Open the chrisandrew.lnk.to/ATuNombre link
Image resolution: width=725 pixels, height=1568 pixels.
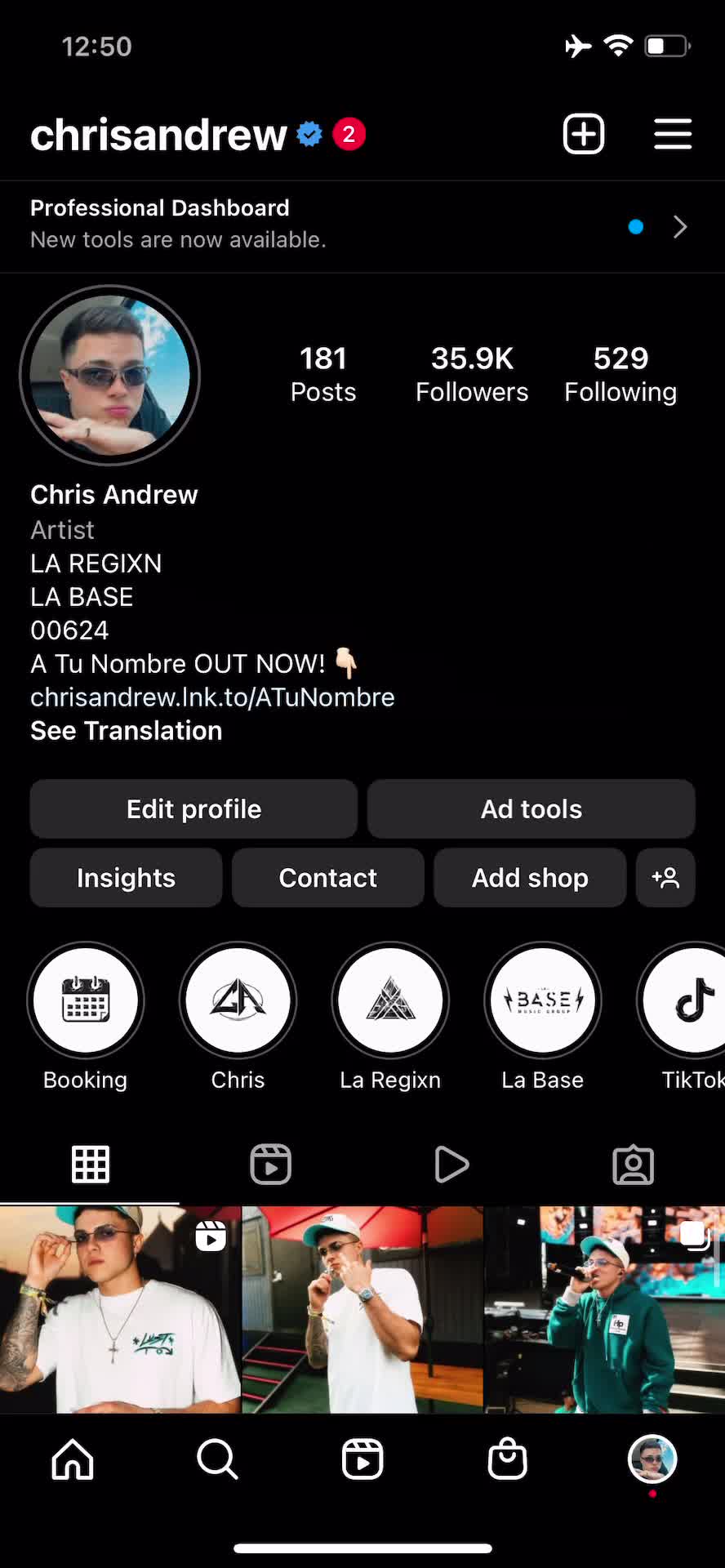click(x=212, y=697)
